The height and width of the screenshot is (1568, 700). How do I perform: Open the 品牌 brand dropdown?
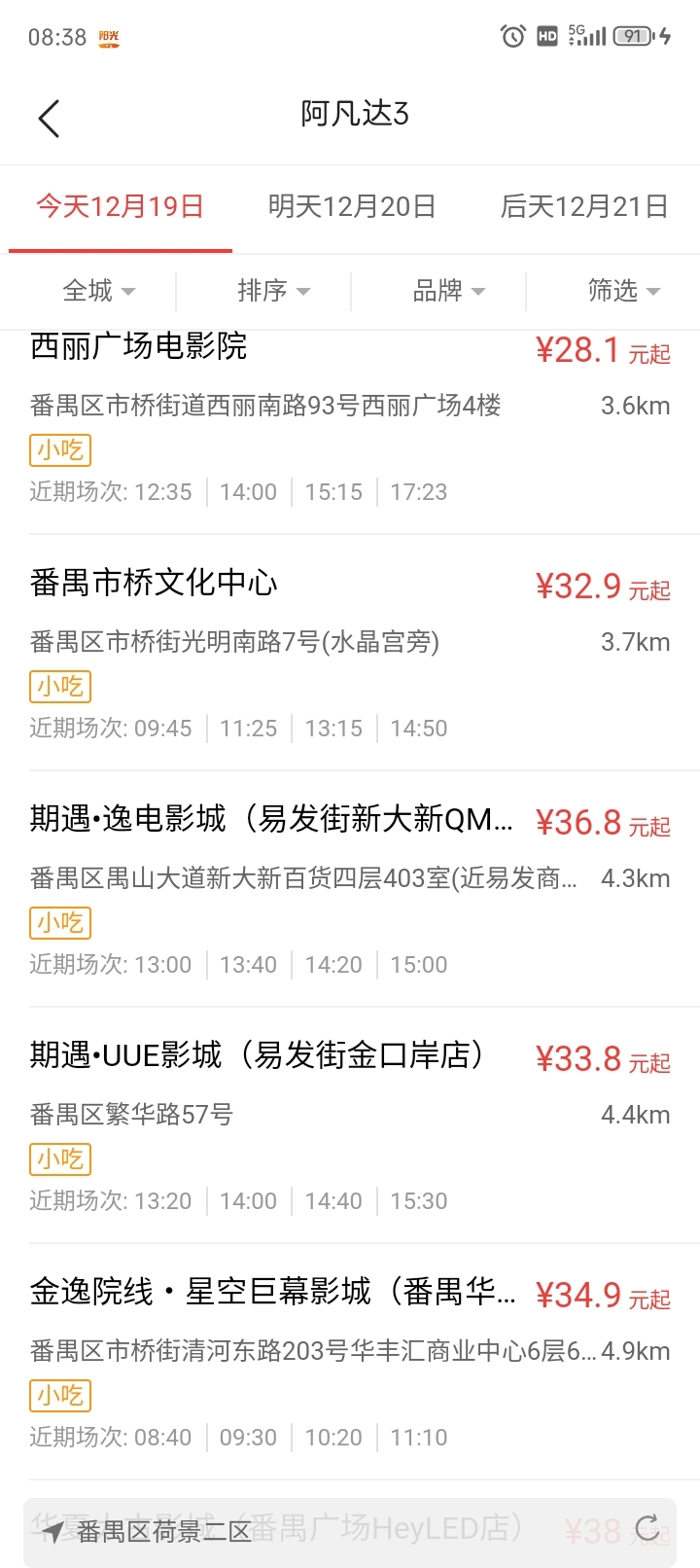coord(448,291)
